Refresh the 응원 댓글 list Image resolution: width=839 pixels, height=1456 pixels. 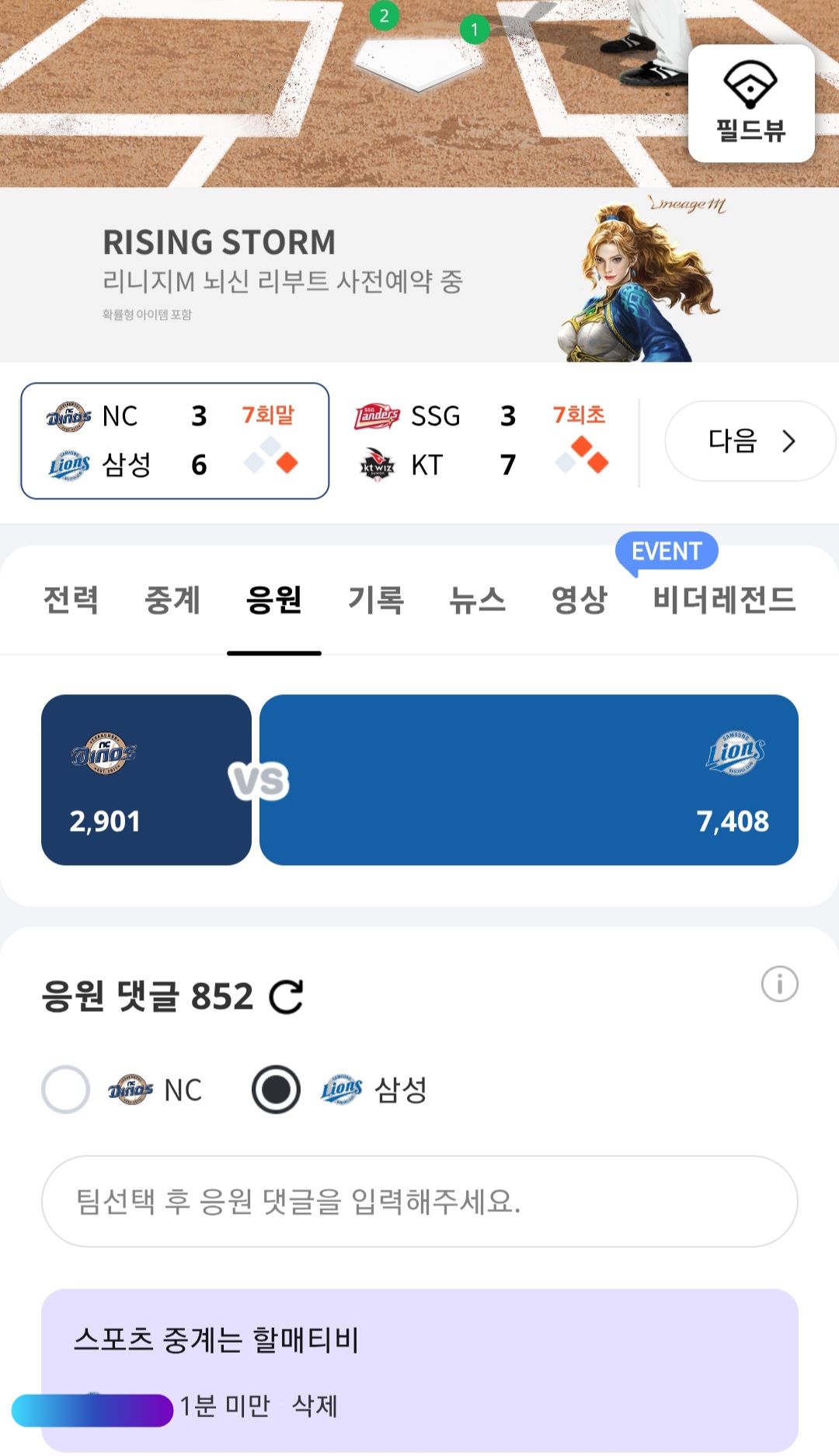point(286,997)
